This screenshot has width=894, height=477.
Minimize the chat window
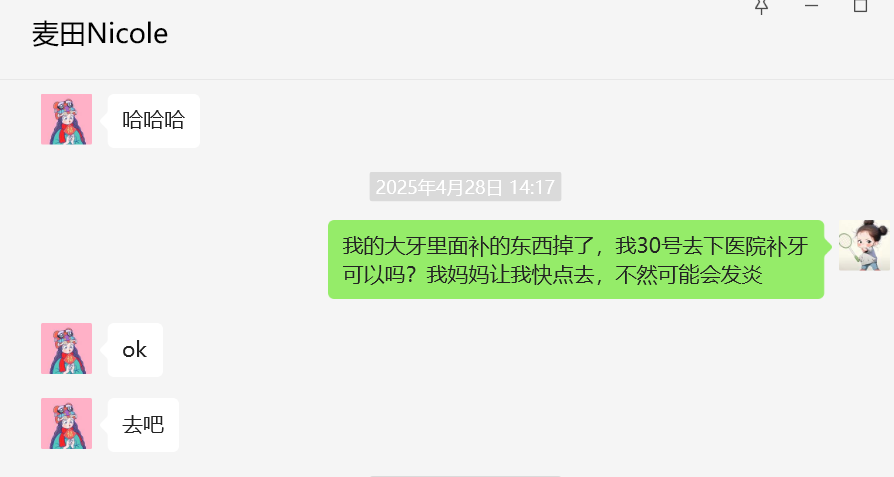coord(811,6)
